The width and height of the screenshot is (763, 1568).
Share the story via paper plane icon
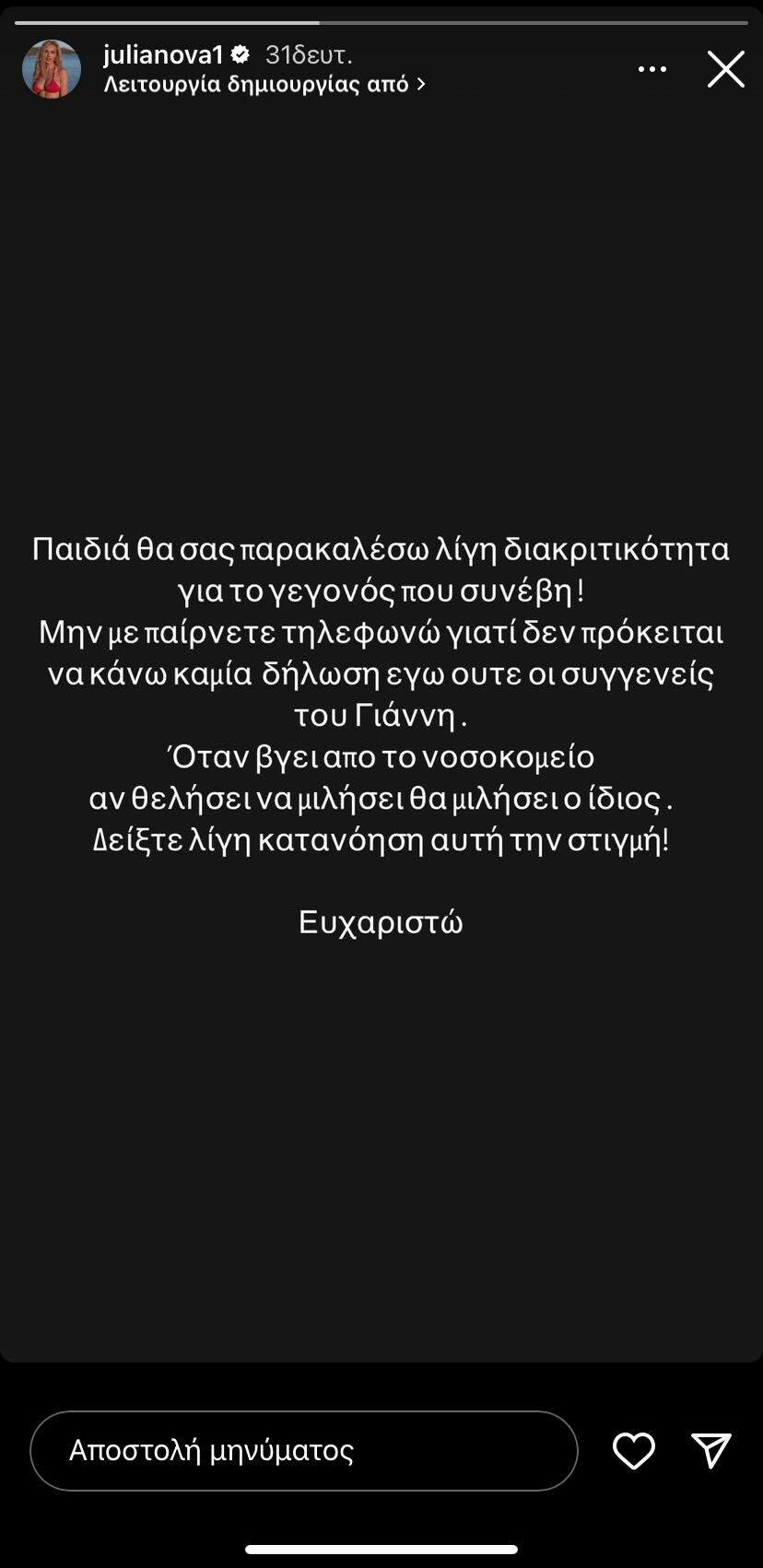pyautogui.click(x=711, y=1450)
